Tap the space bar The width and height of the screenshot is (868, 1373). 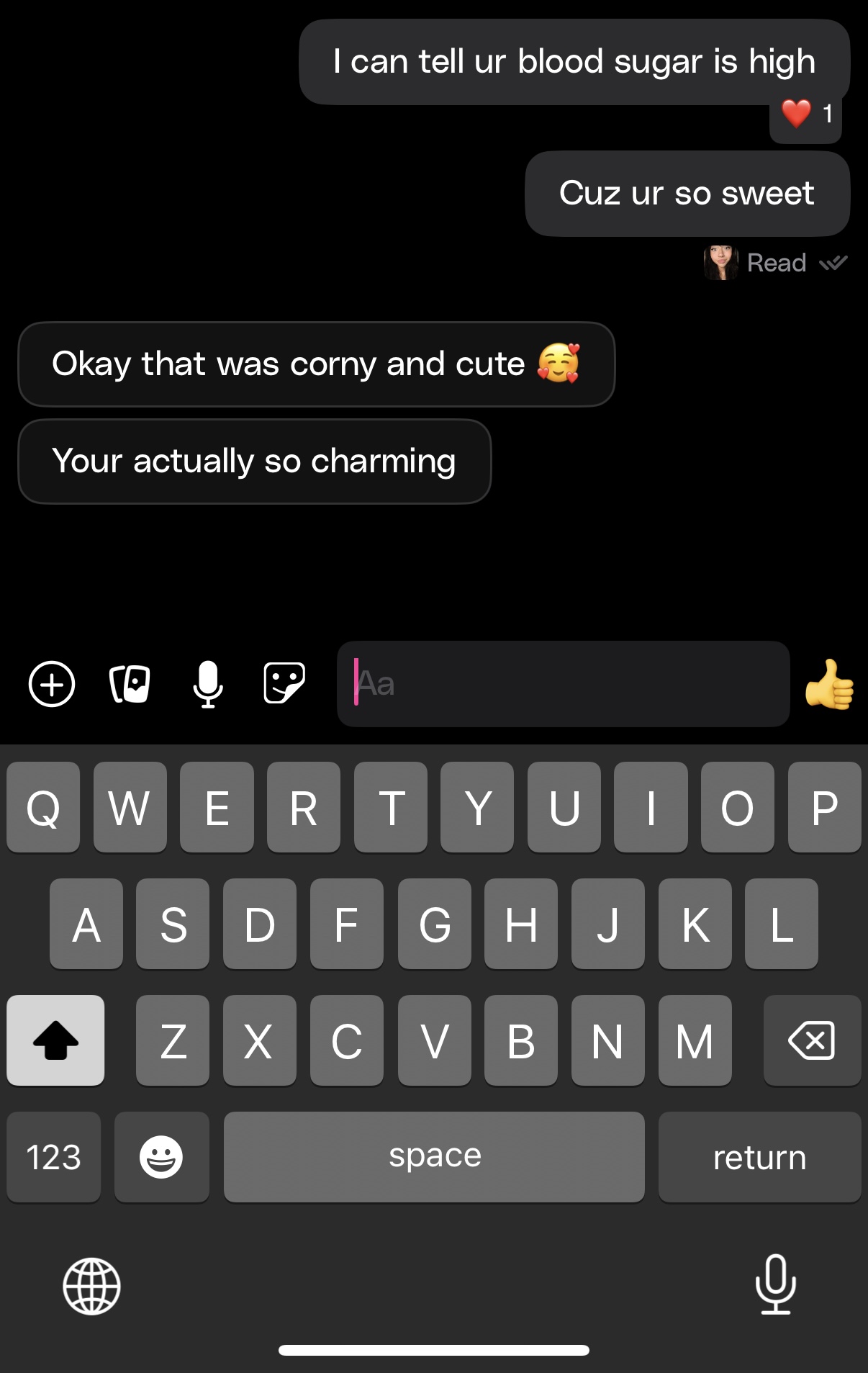pos(434,1157)
